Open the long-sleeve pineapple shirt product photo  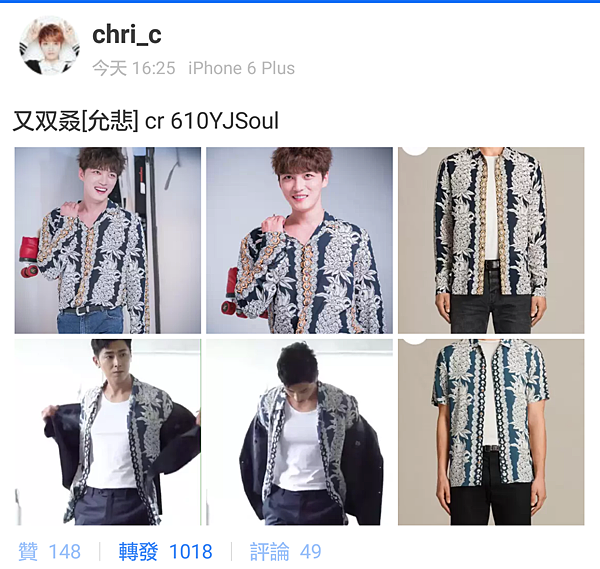[491, 240]
